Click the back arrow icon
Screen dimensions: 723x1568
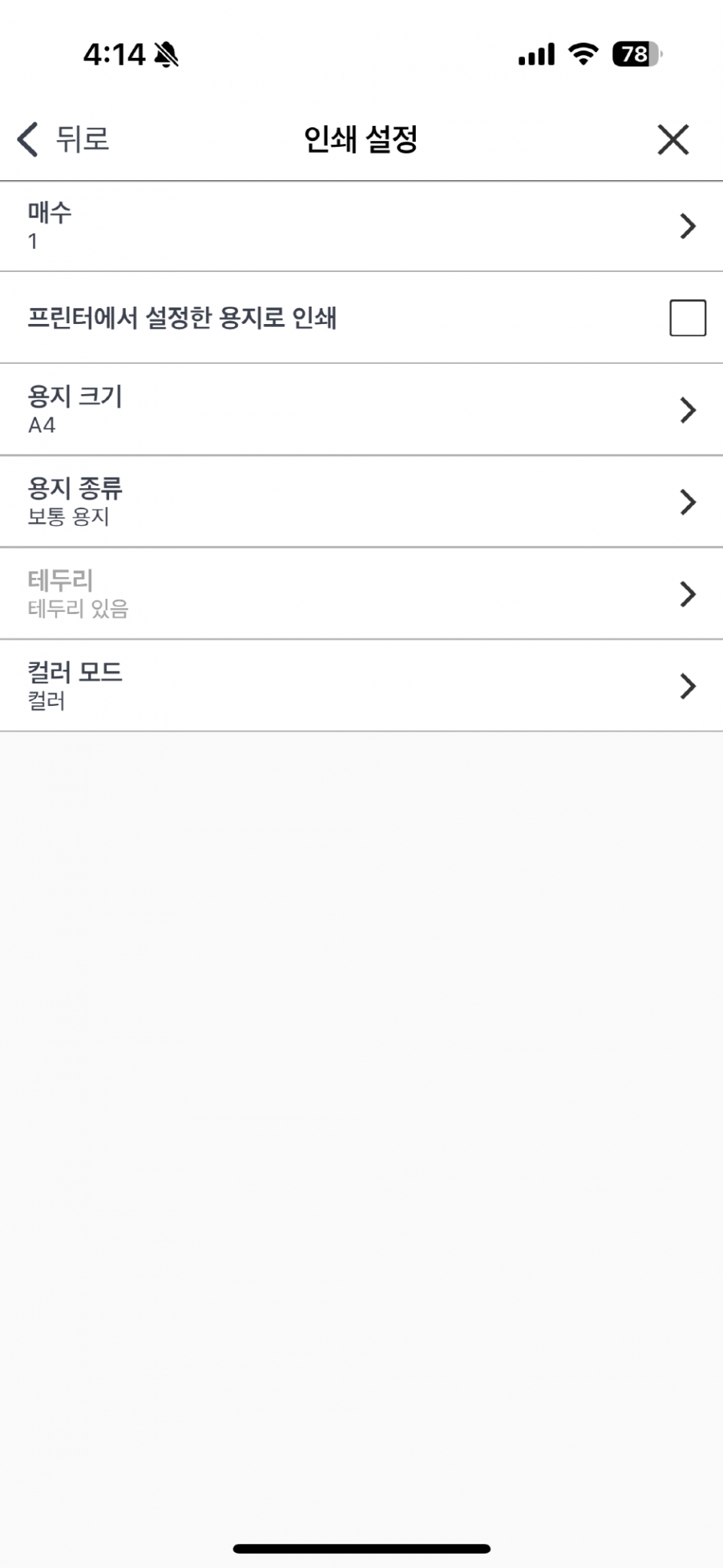pyautogui.click(x=27, y=140)
